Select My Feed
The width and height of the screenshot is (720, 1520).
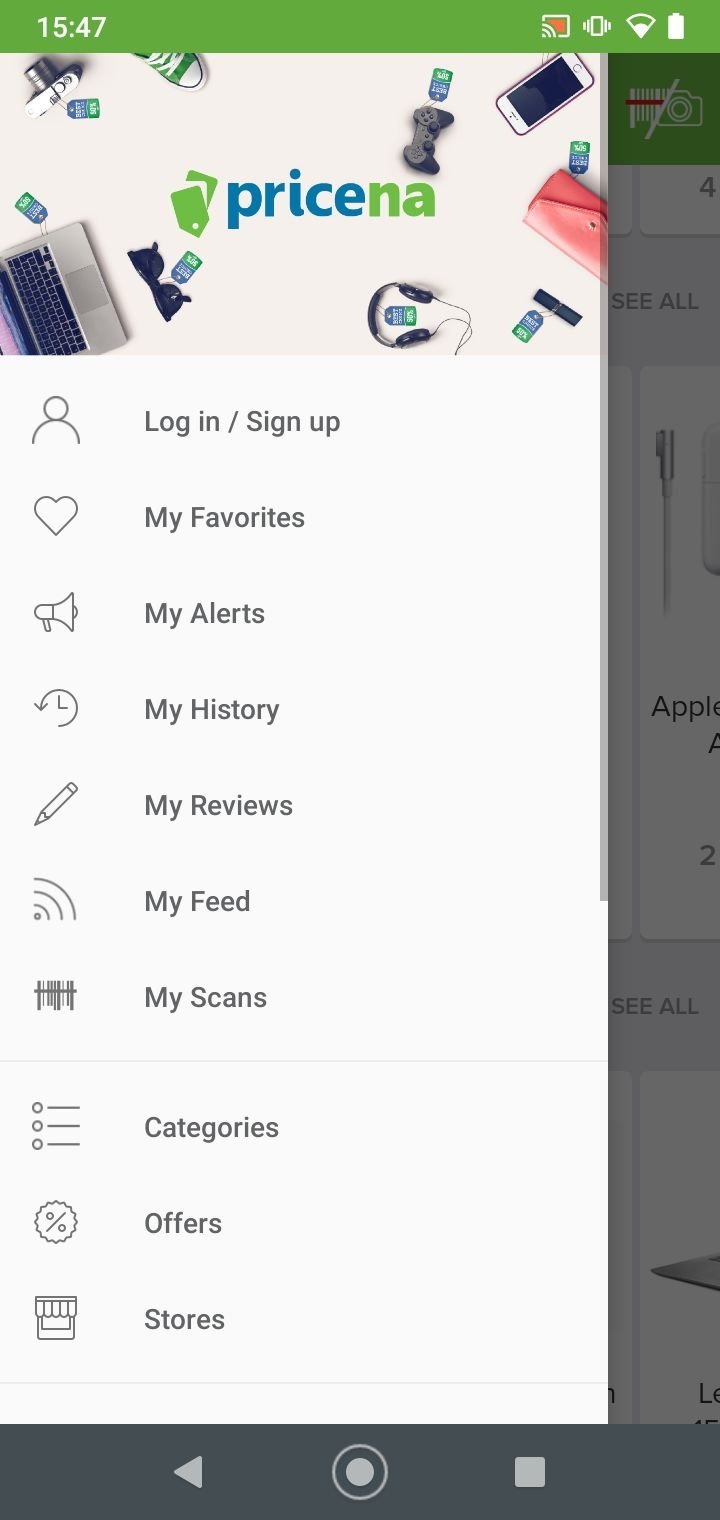pyautogui.click(x=304, y=902)
